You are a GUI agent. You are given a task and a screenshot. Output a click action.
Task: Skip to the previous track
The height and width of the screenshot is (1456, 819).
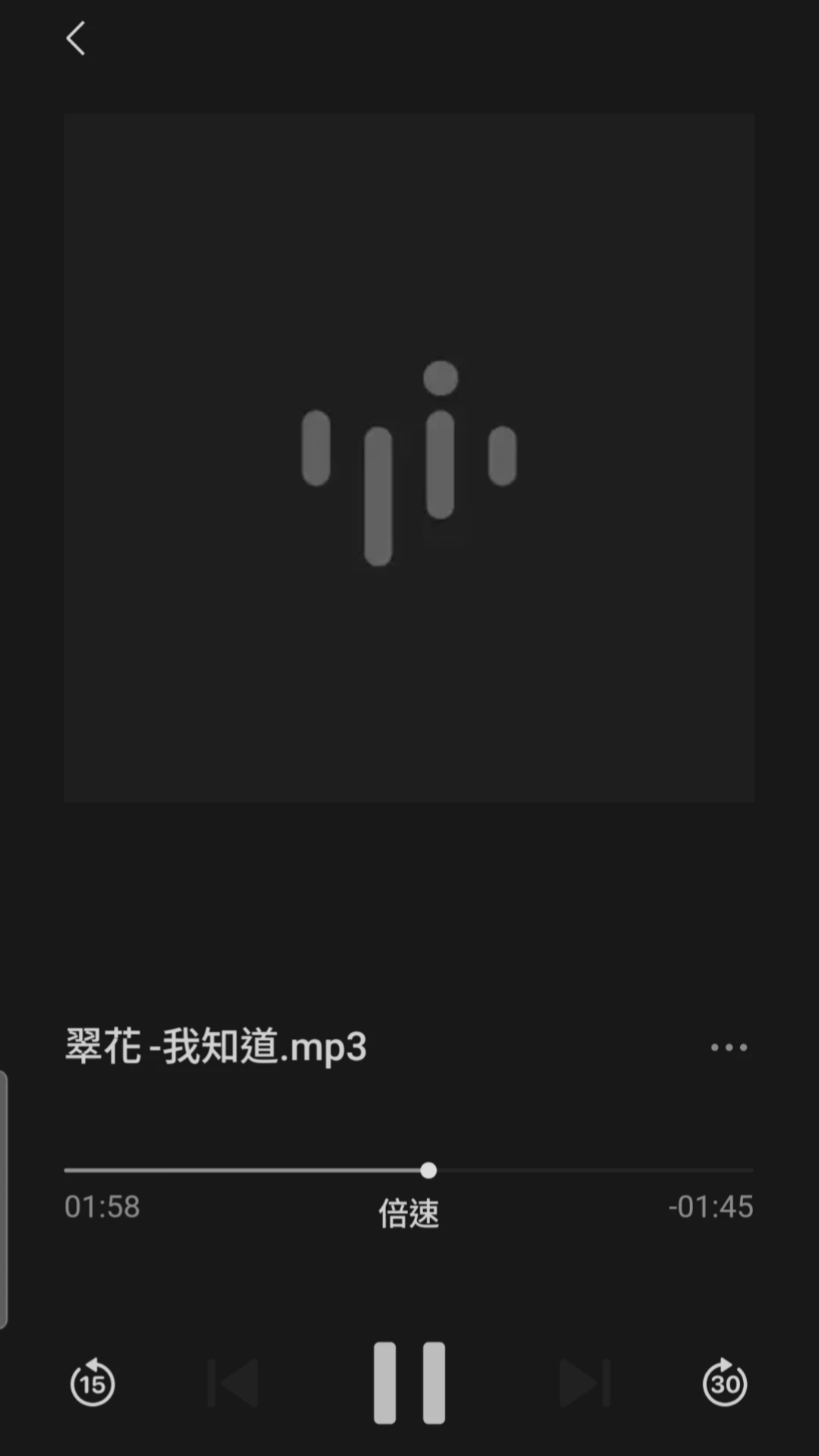(x=234, y=1382)
